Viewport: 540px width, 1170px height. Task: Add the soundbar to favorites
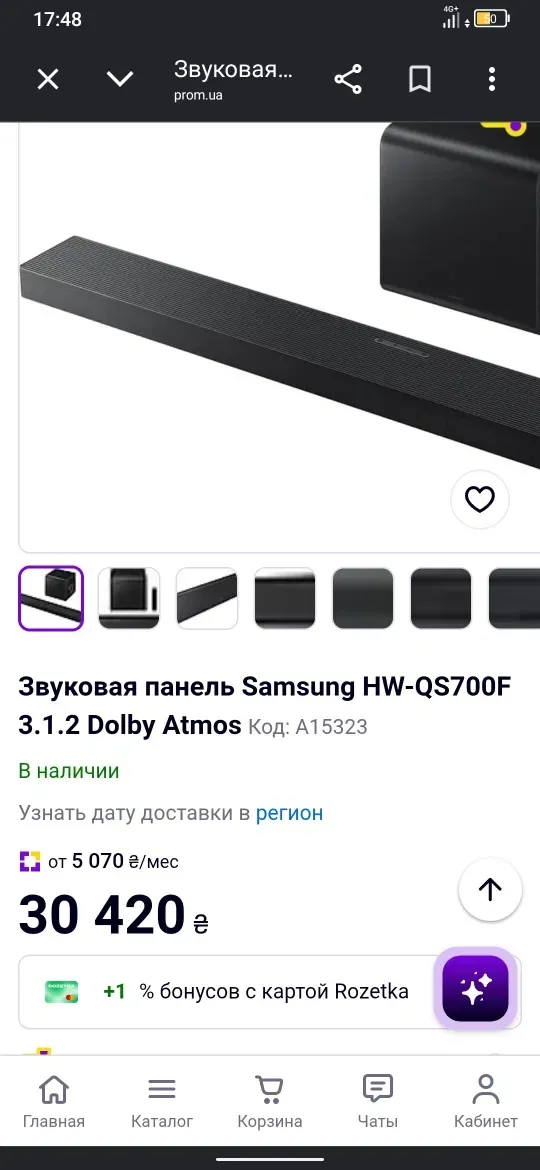[480, 499]
